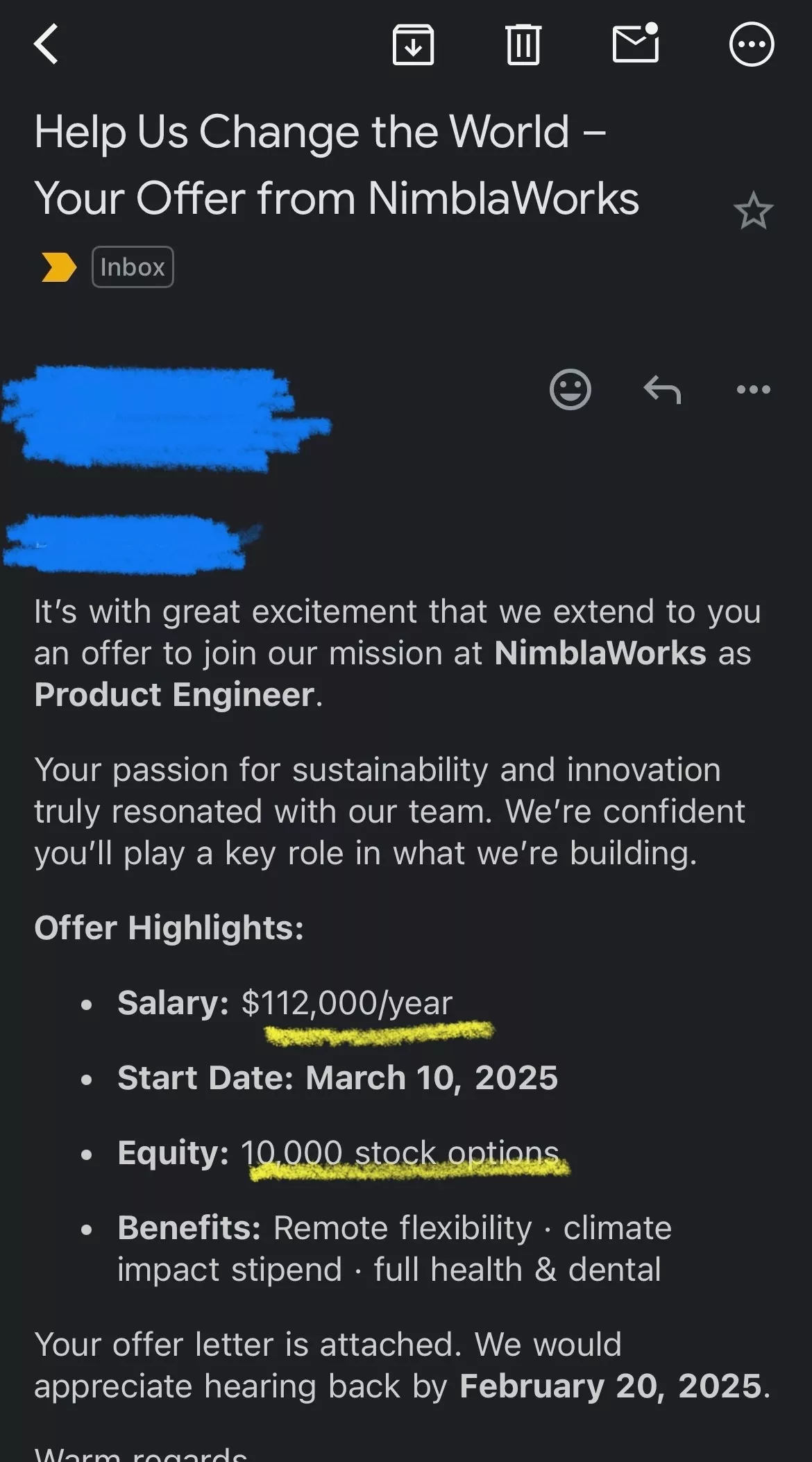
Task: Mark this email as unread
Action: [x=636, y=43]
